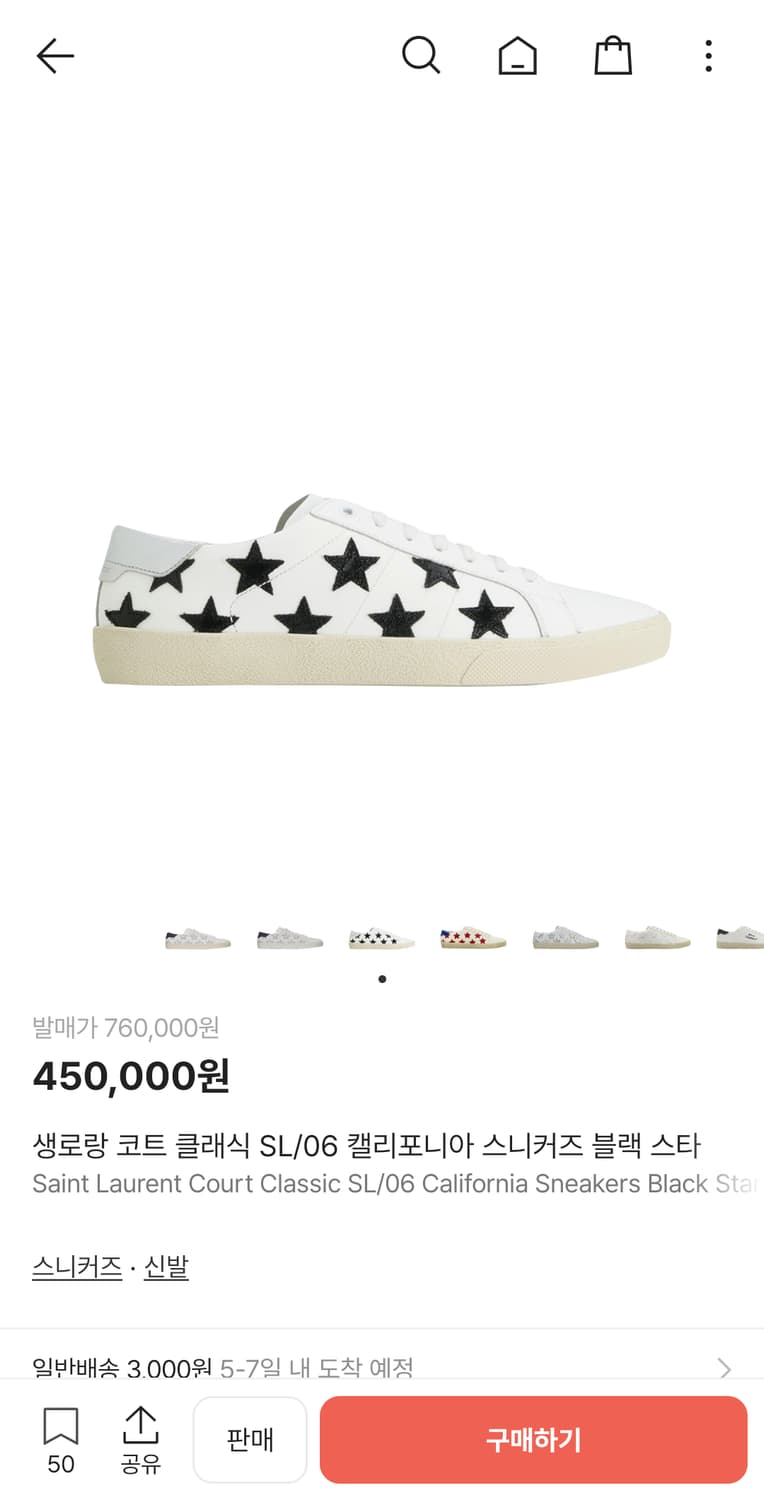Open the shopping bag icon

coord(612,56)
